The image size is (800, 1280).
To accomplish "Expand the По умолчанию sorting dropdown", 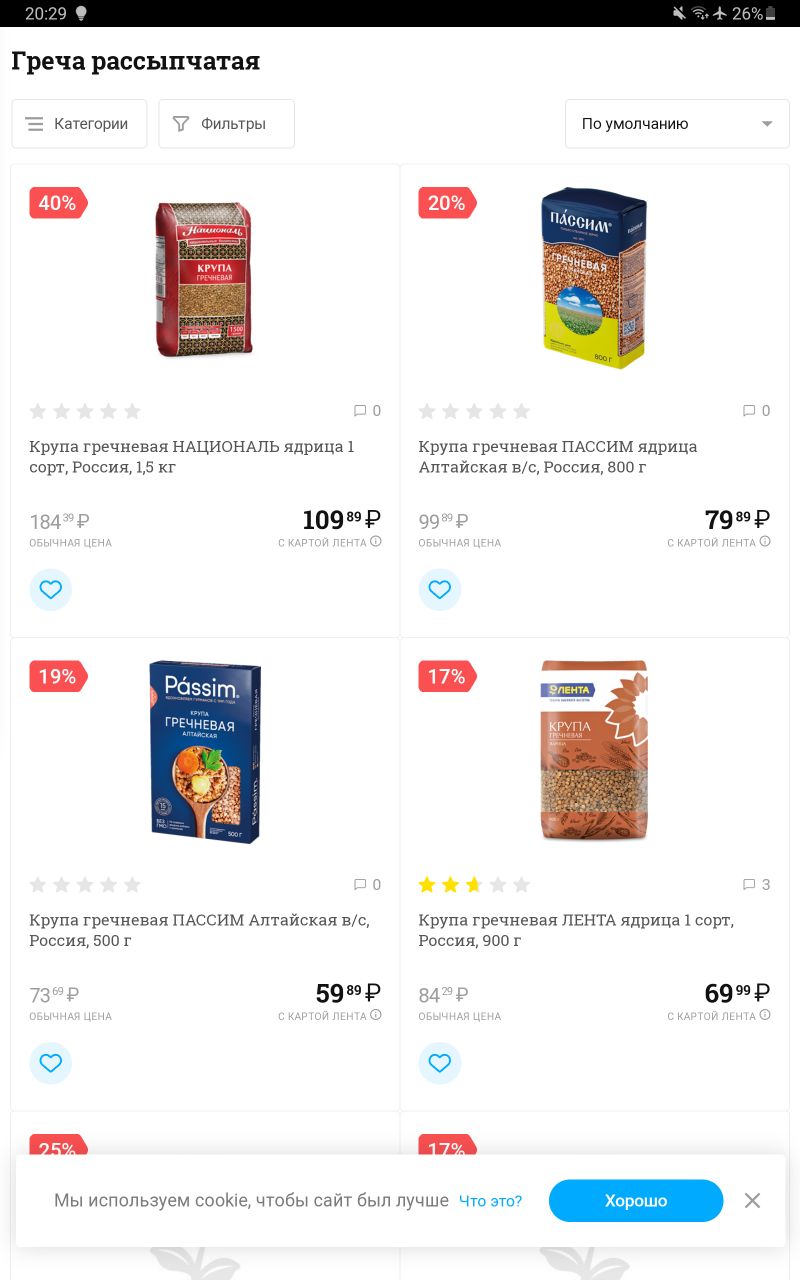I will 677,124.
